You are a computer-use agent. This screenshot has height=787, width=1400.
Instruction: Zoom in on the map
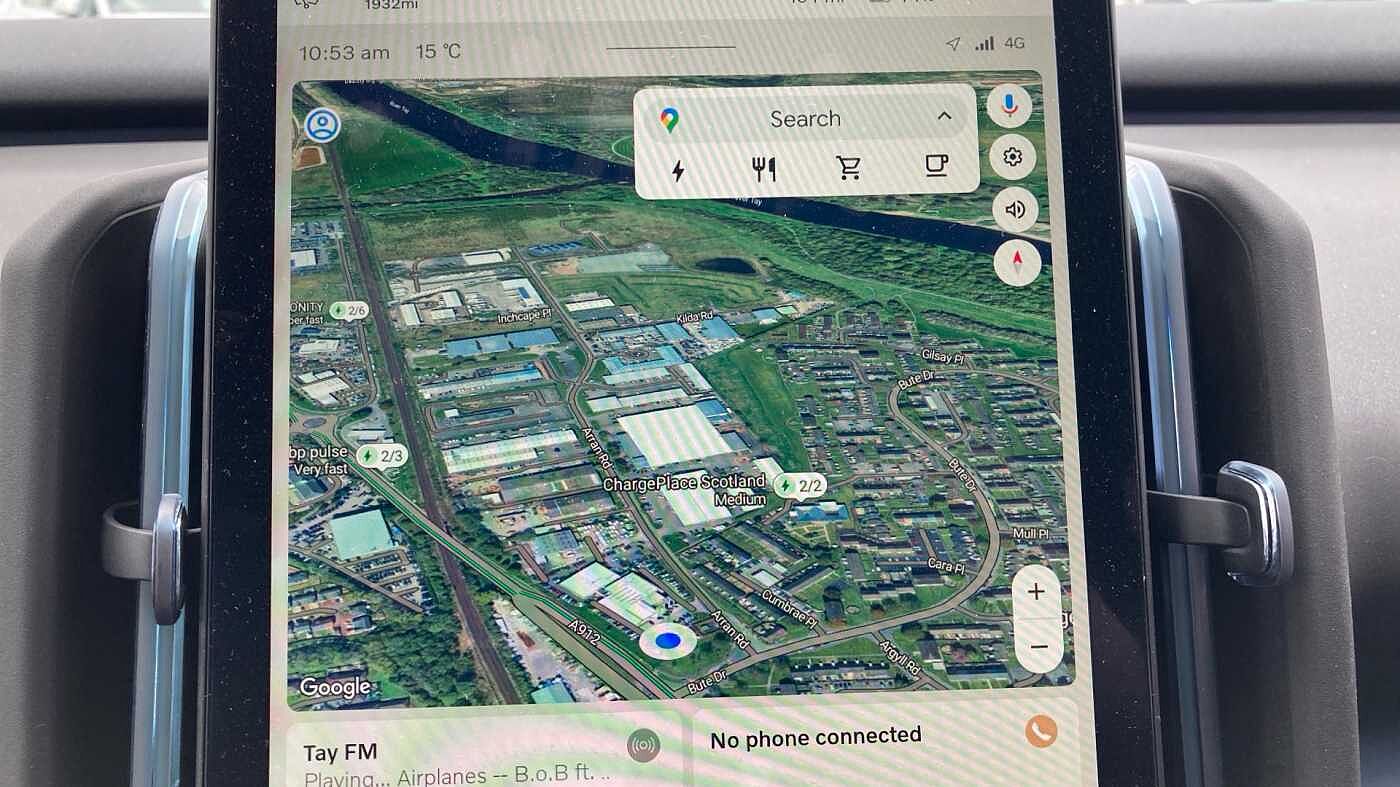(x=1036, y=592)
